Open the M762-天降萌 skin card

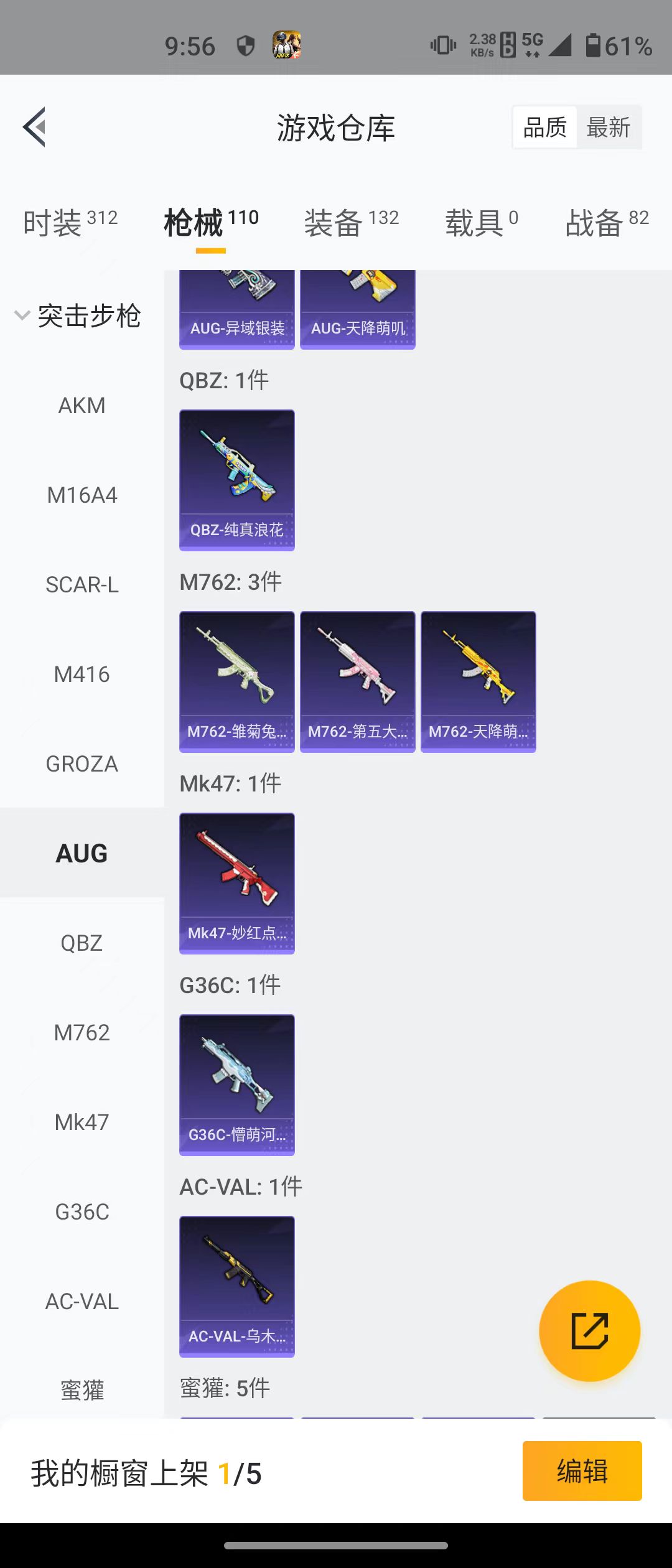click(478, 681)
